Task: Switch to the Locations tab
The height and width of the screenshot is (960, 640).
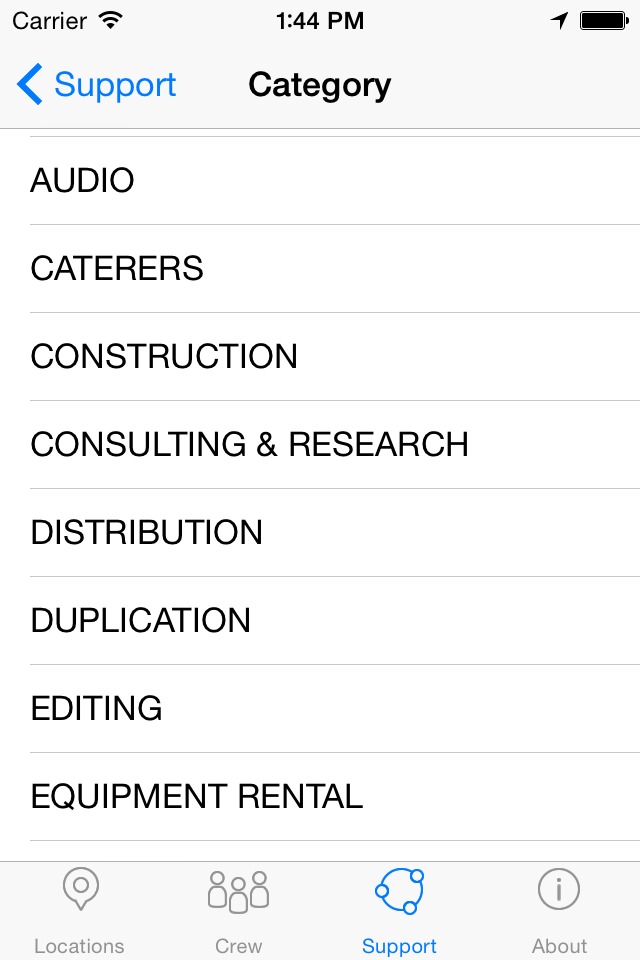Action: coord(80,911)
